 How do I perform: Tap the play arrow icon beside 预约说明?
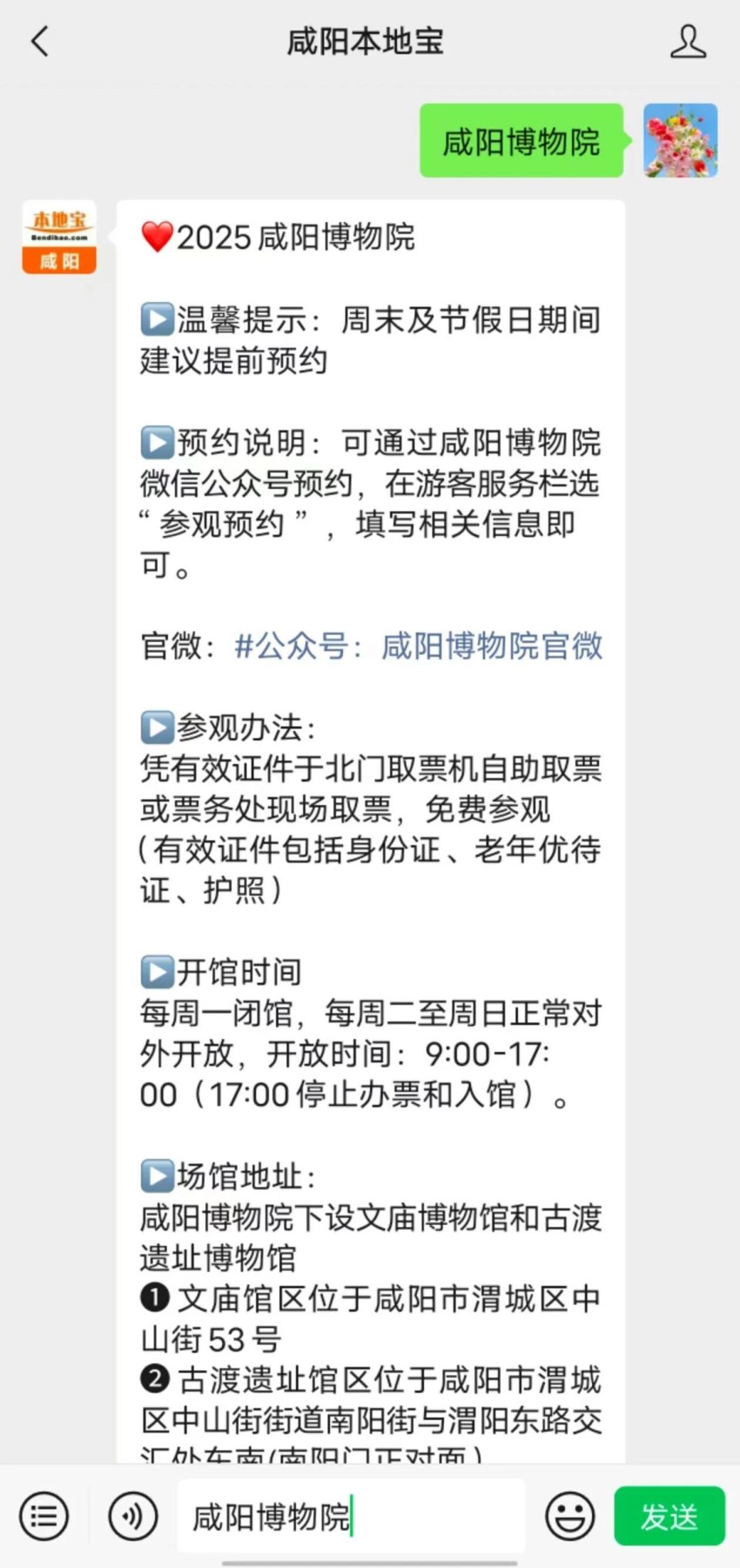(158, 442)
